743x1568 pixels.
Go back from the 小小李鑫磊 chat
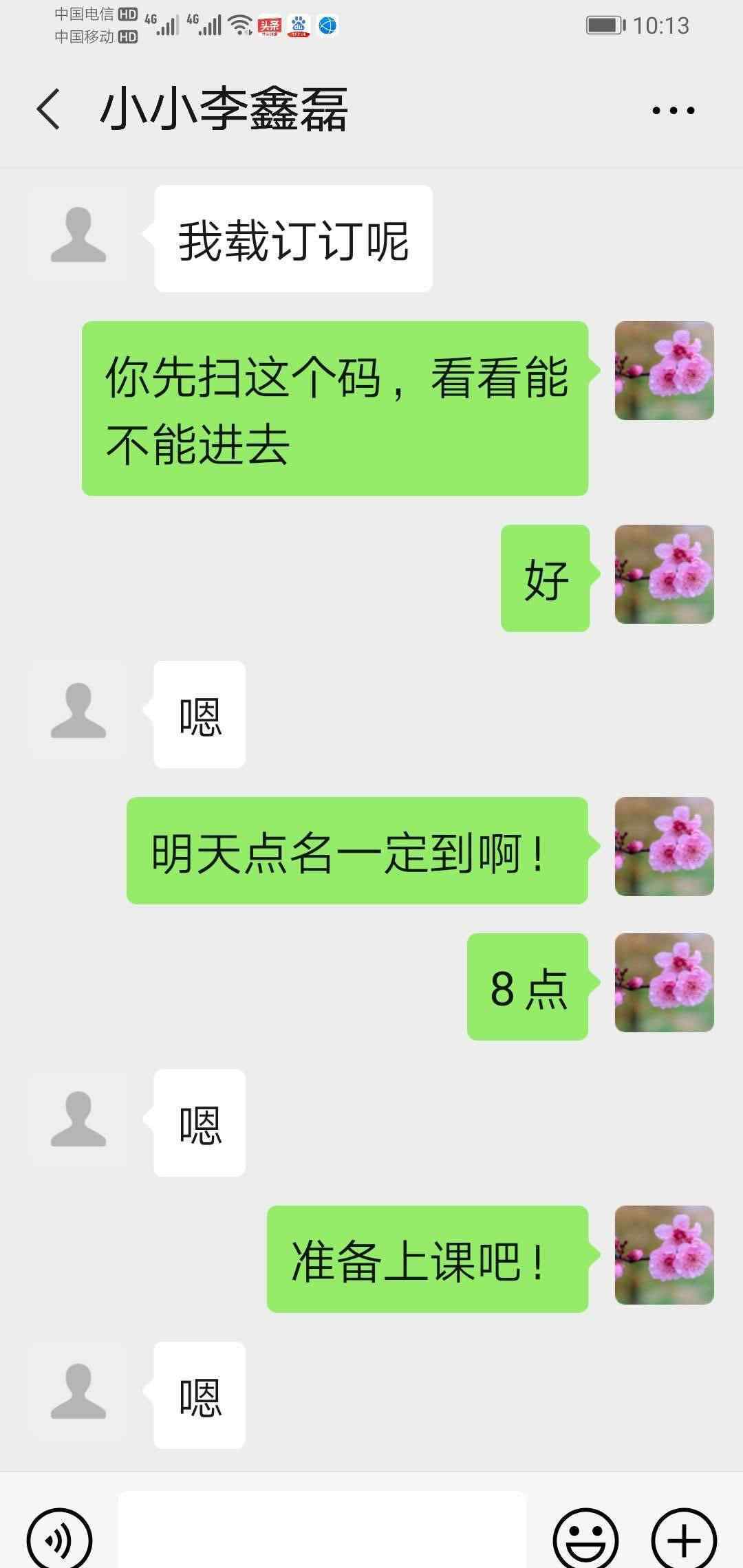click(48, 109)
